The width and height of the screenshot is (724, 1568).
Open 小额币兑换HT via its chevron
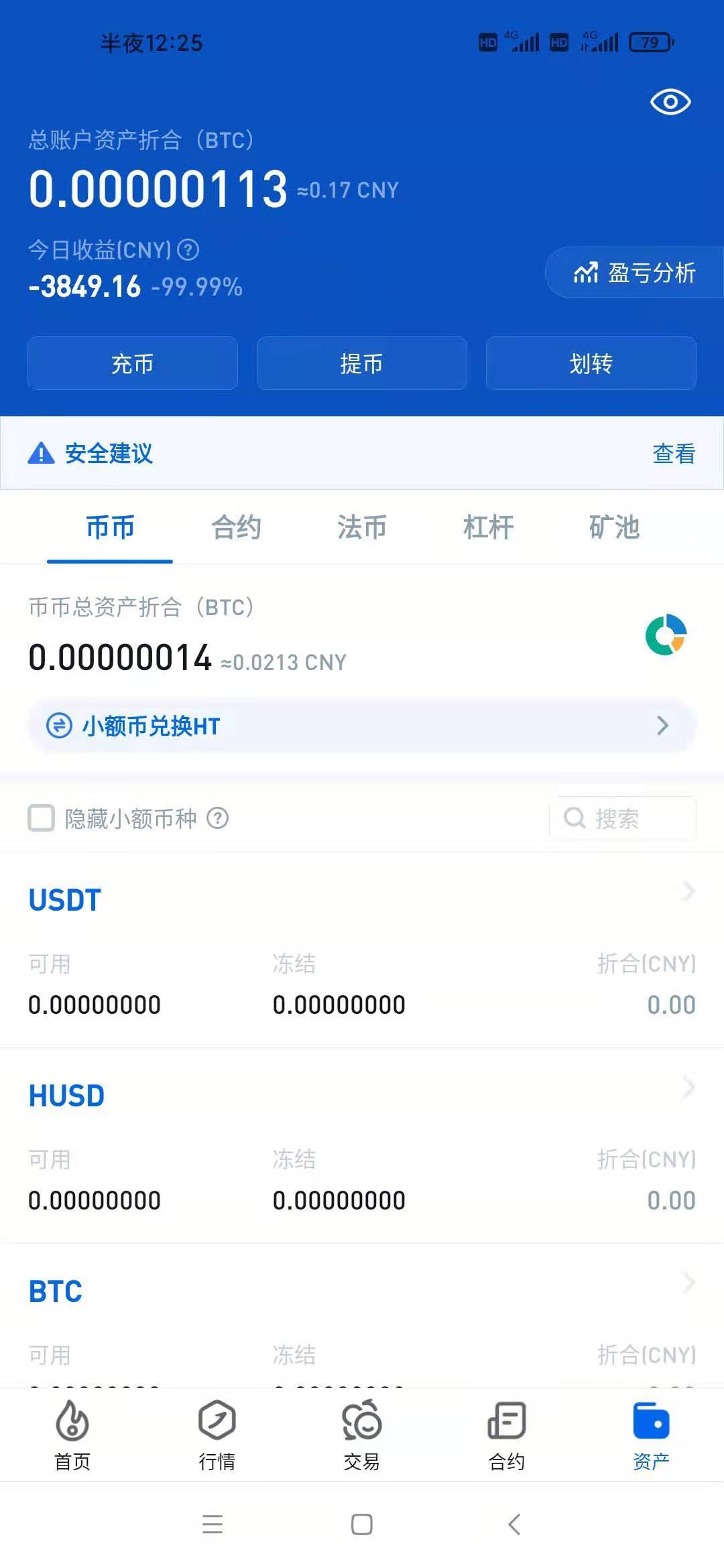tap(662, 726)
